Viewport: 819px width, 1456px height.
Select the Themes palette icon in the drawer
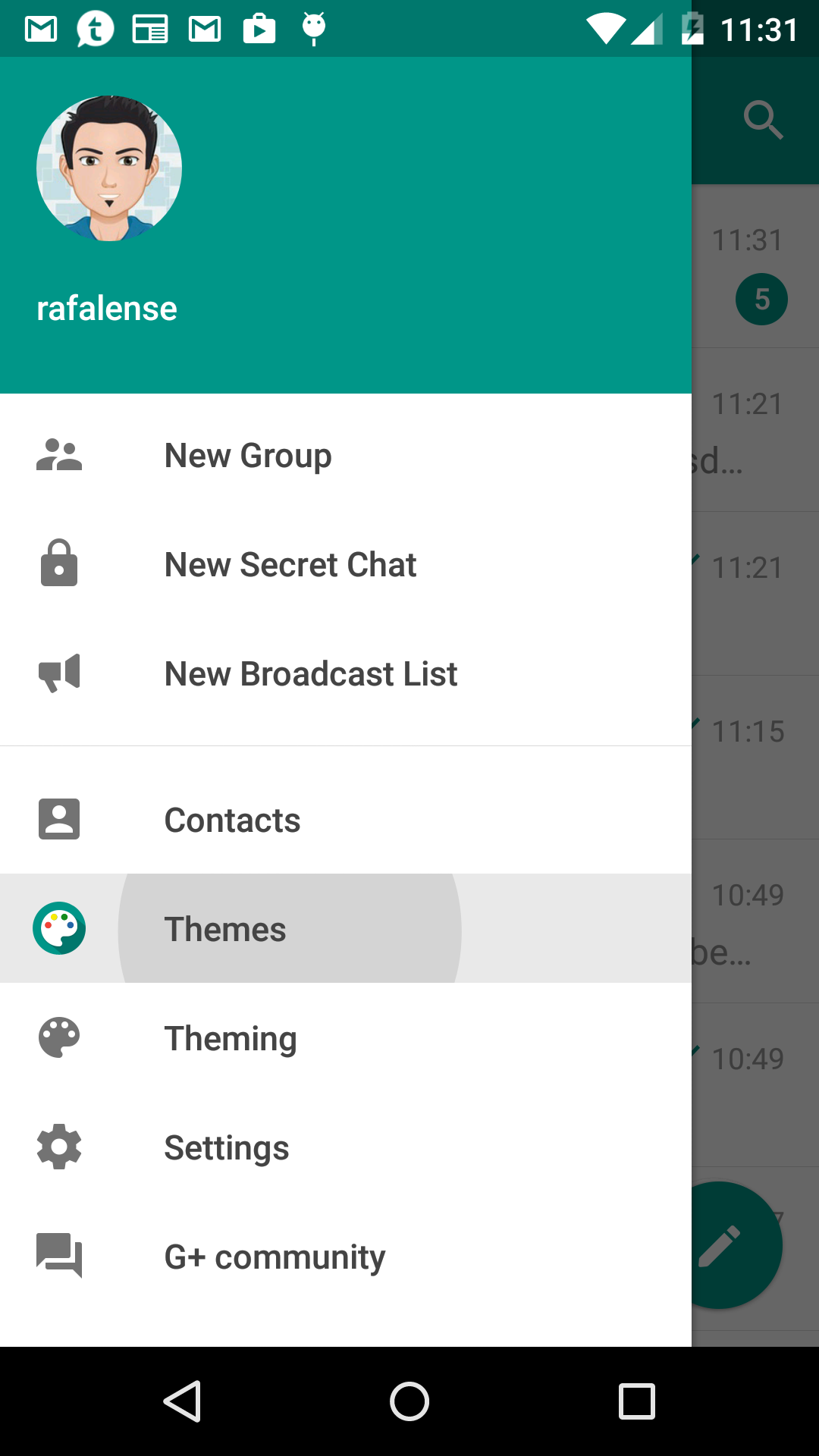pyautogui.click(x=58, y=928)
